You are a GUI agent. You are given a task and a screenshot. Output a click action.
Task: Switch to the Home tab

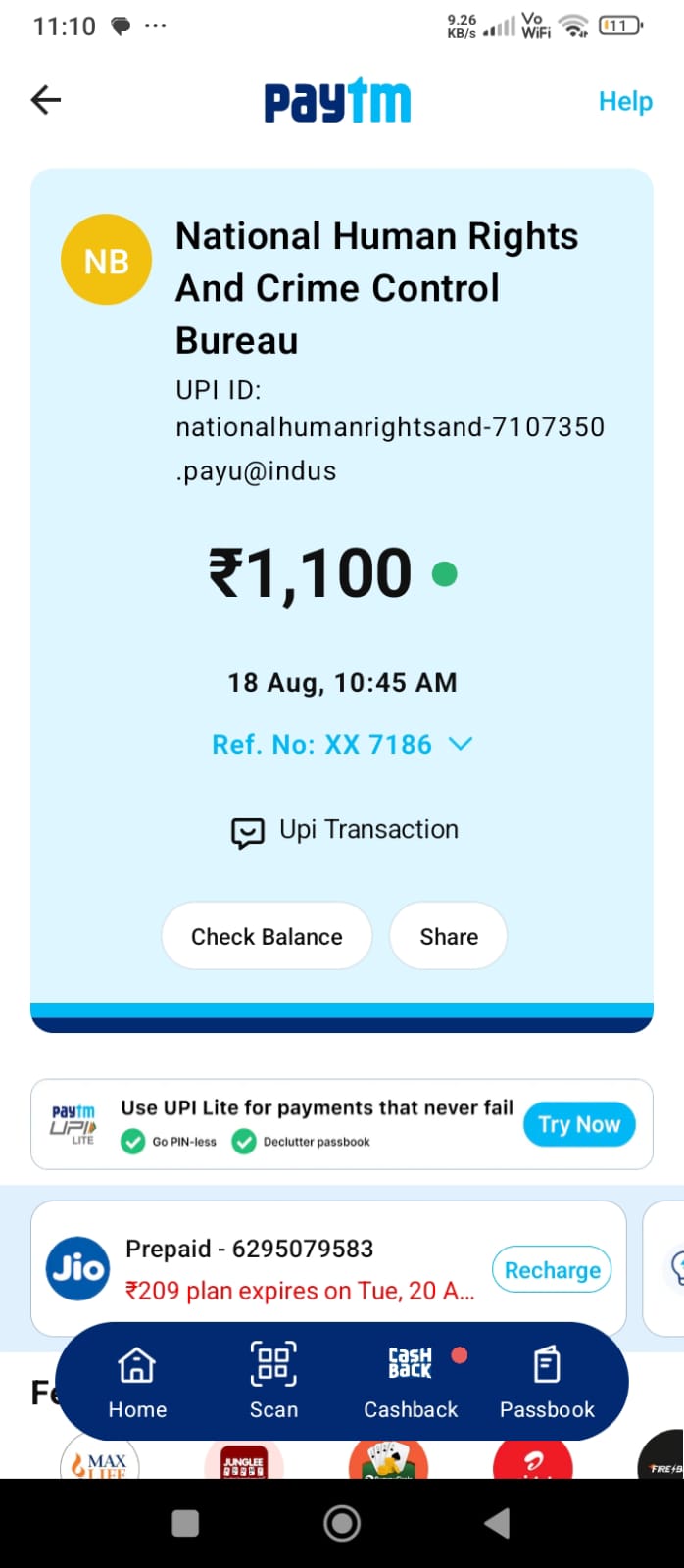[137, 1382]
